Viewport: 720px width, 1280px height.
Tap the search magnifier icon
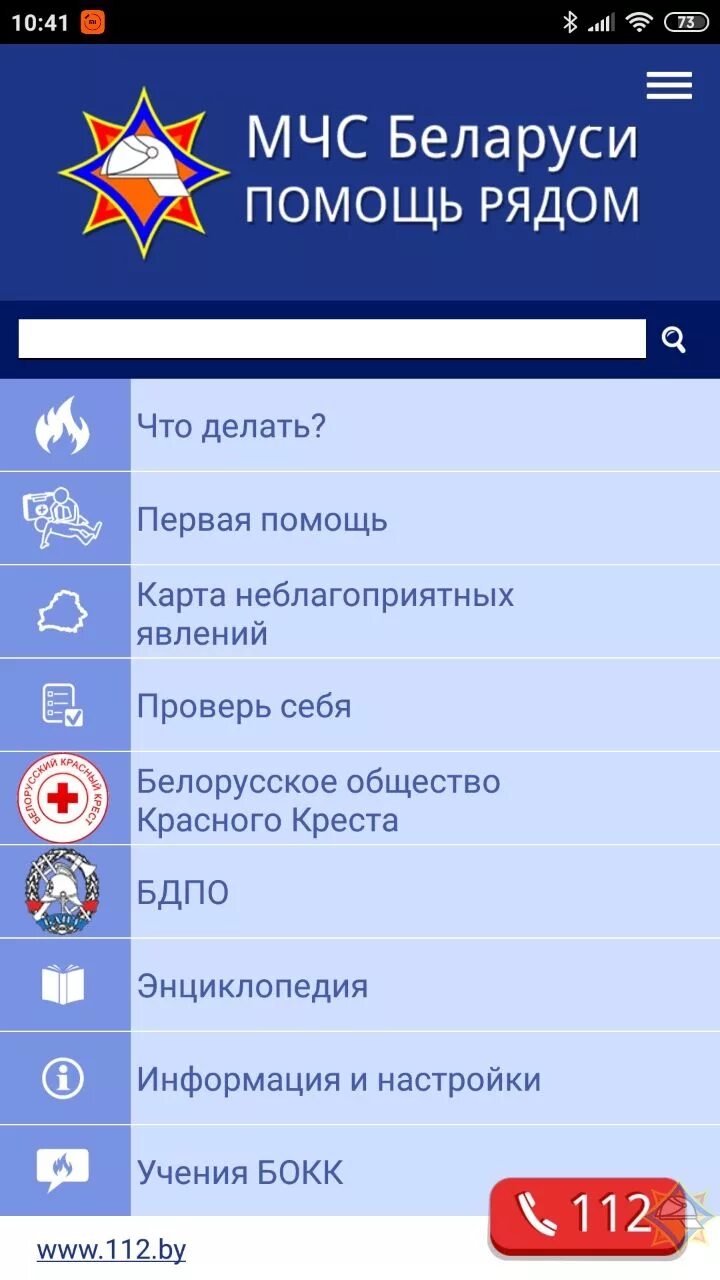click(x=674, y=340)
